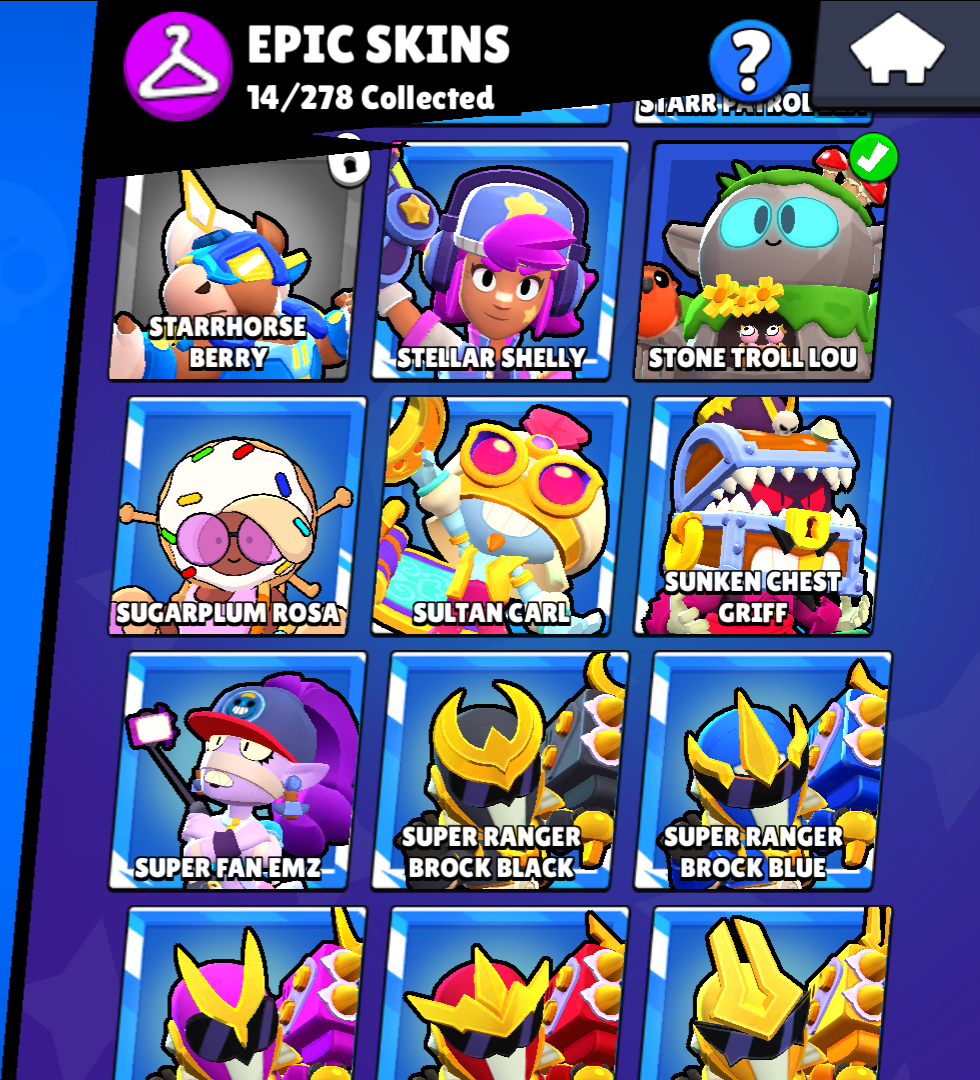Open the Sugarplum Rosa skin
This screenshot has height=1080, width=980.
(238, 516)
